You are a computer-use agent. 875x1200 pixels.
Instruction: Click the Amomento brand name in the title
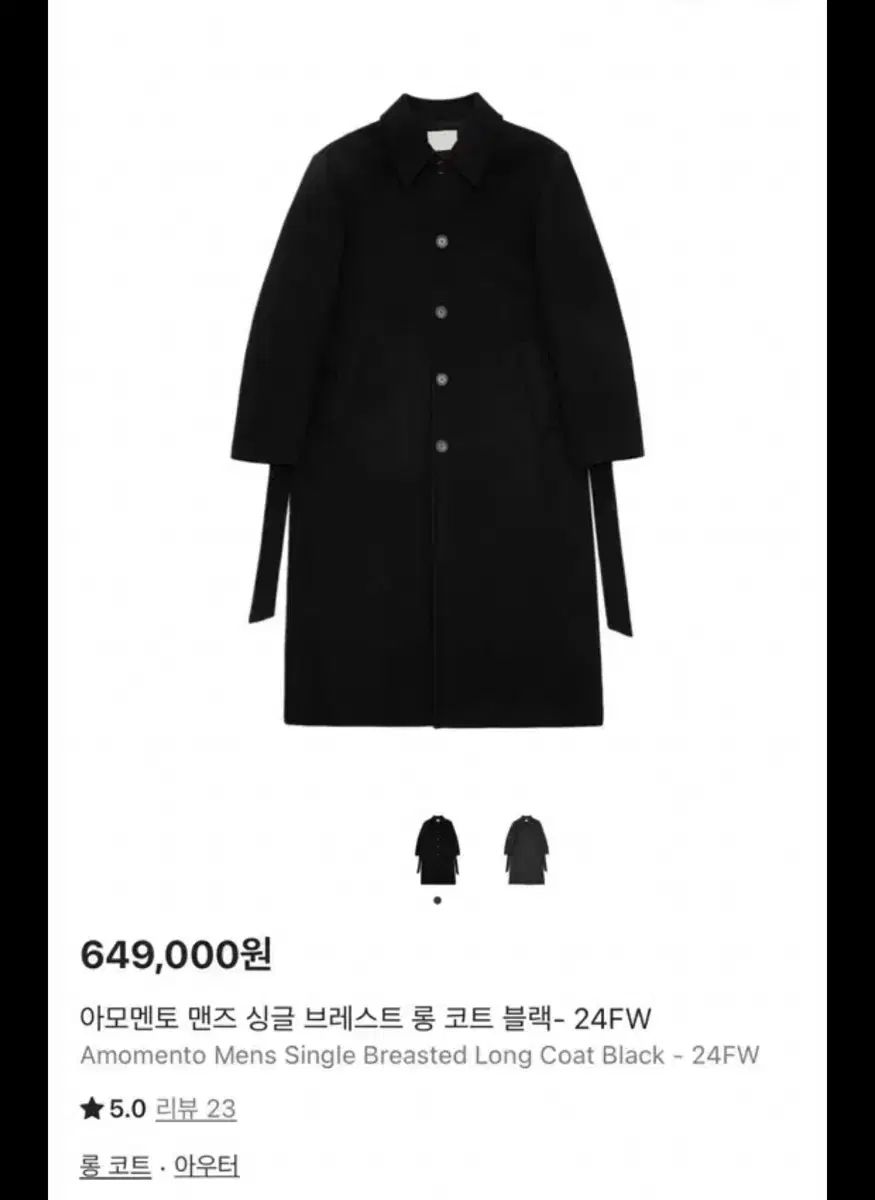point(140,1052)
